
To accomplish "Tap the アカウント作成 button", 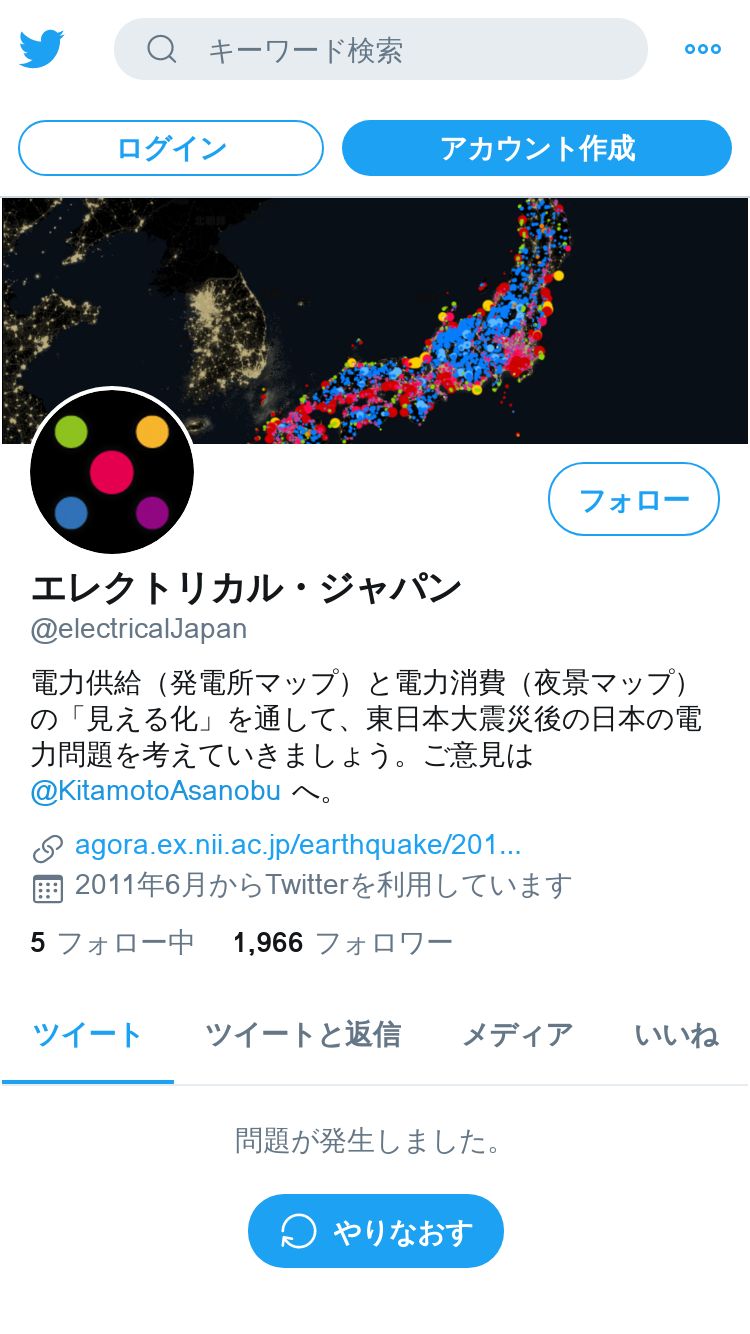I will [537, 148].
